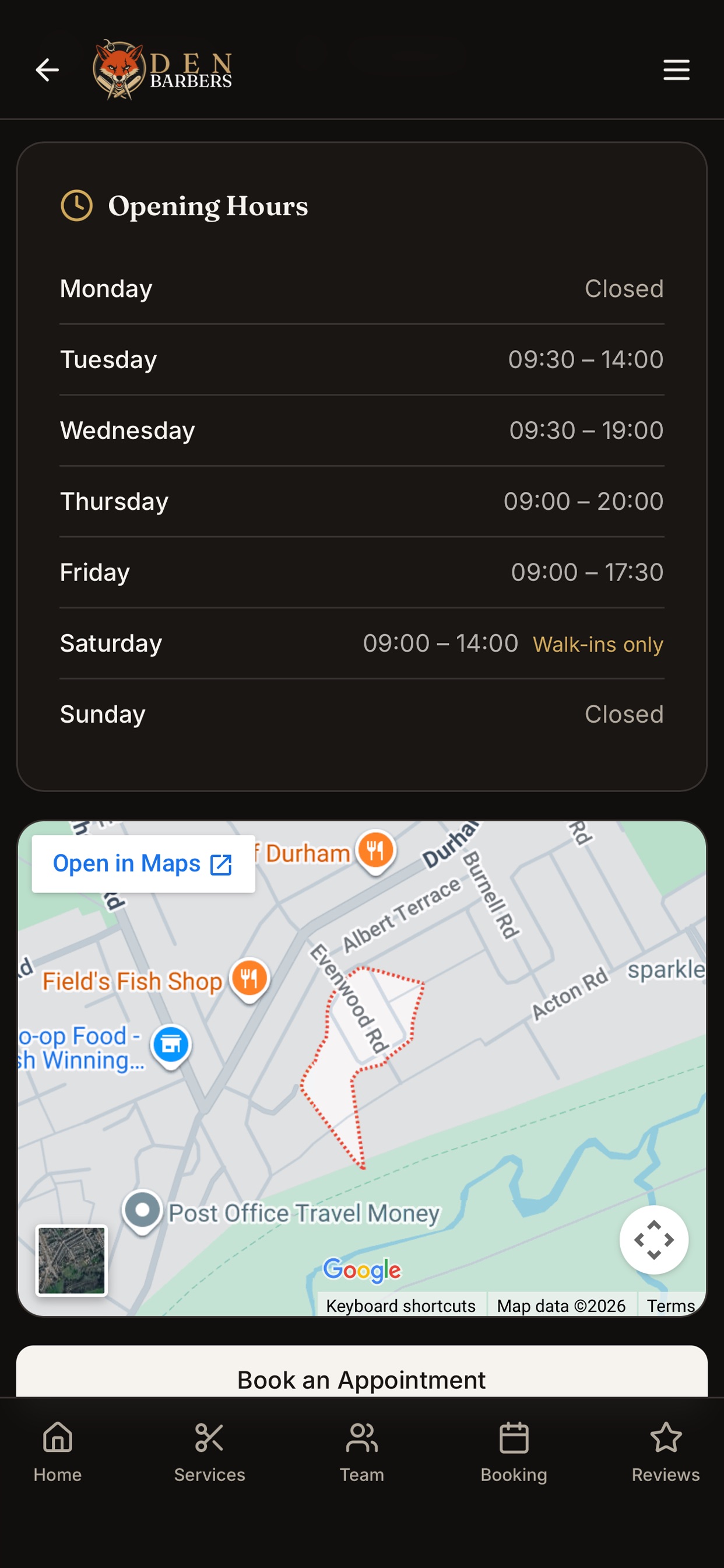Select Field's Fish Shop map pin
Image resolution: width=724 pixels, height=1568 pixels.
point(249,979)
